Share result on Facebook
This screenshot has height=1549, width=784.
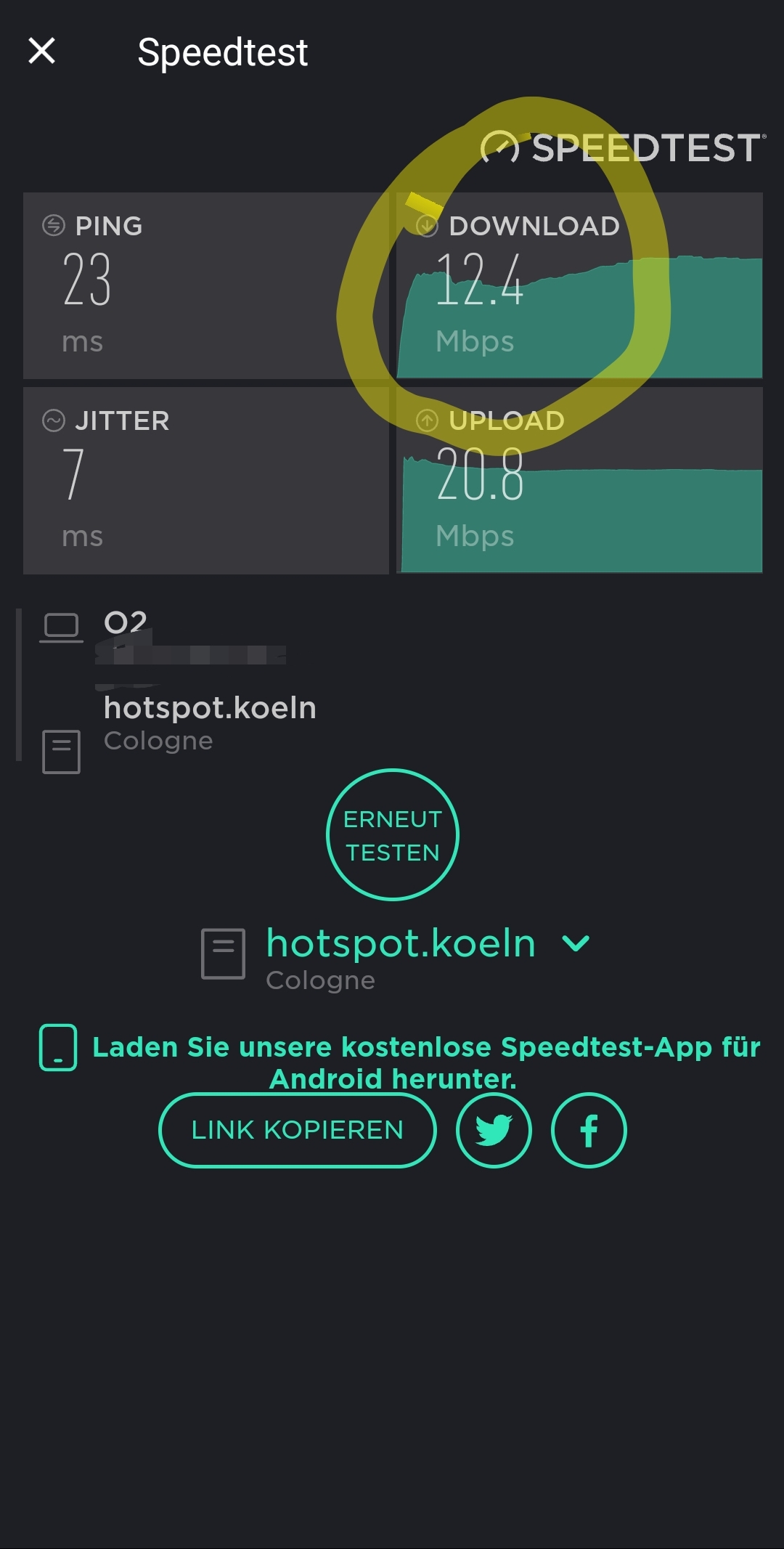click(589, 1130)
